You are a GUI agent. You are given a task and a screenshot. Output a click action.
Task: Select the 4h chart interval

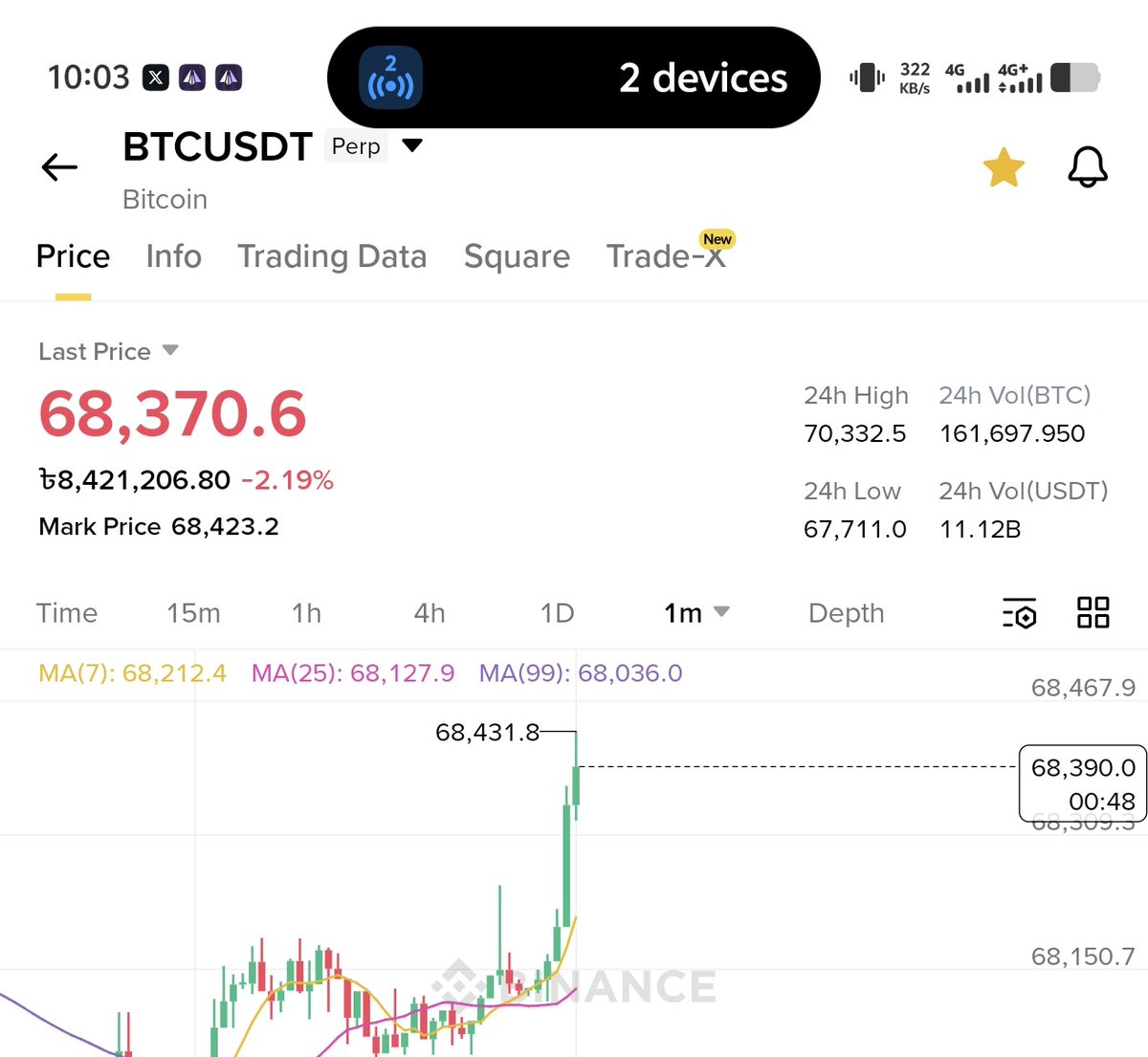430,613
